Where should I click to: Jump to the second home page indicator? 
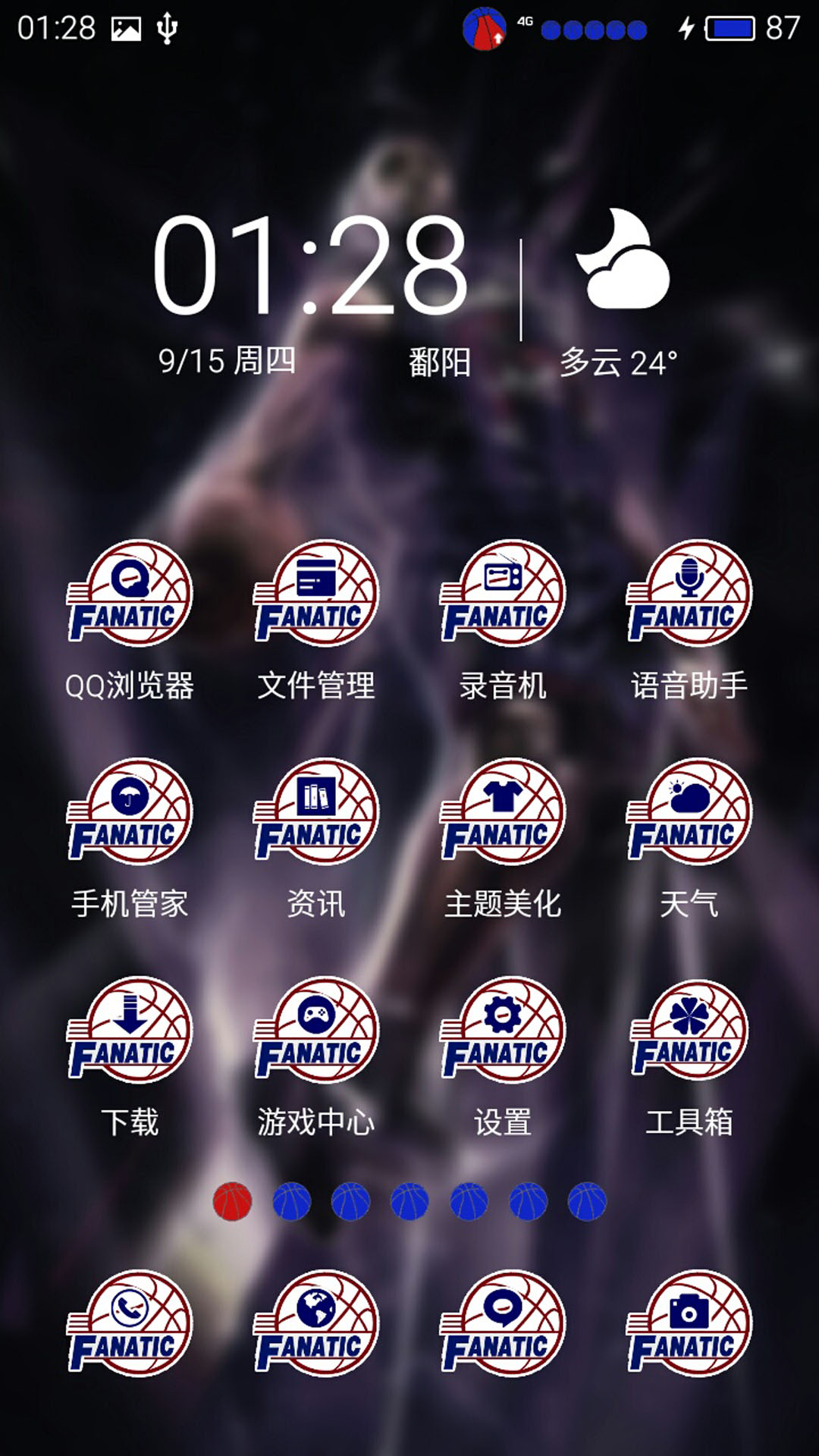pyautogui.click(x=291, y=1201)
